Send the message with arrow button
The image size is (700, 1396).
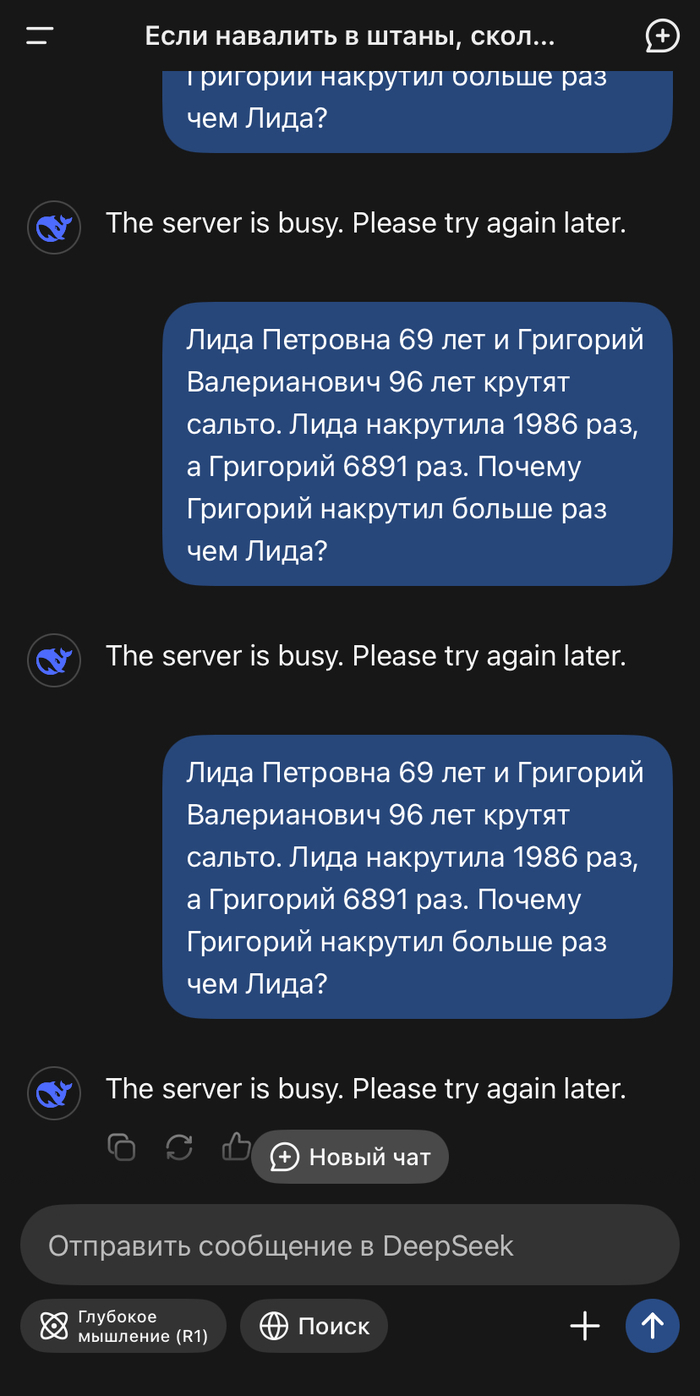click(x=652, y=1326)
